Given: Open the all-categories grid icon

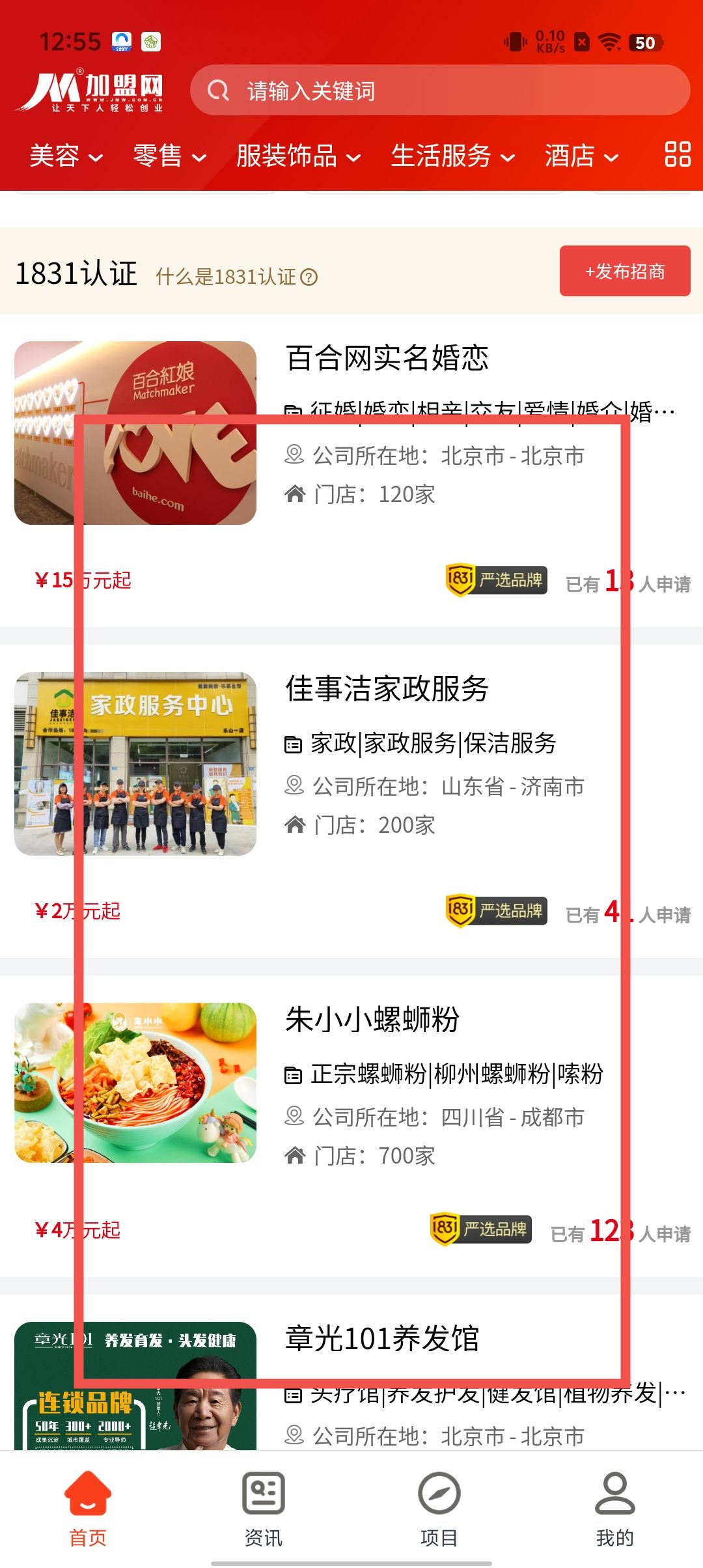Looking at the screenshot, I should pyautogui.click(x=677, y=155).
